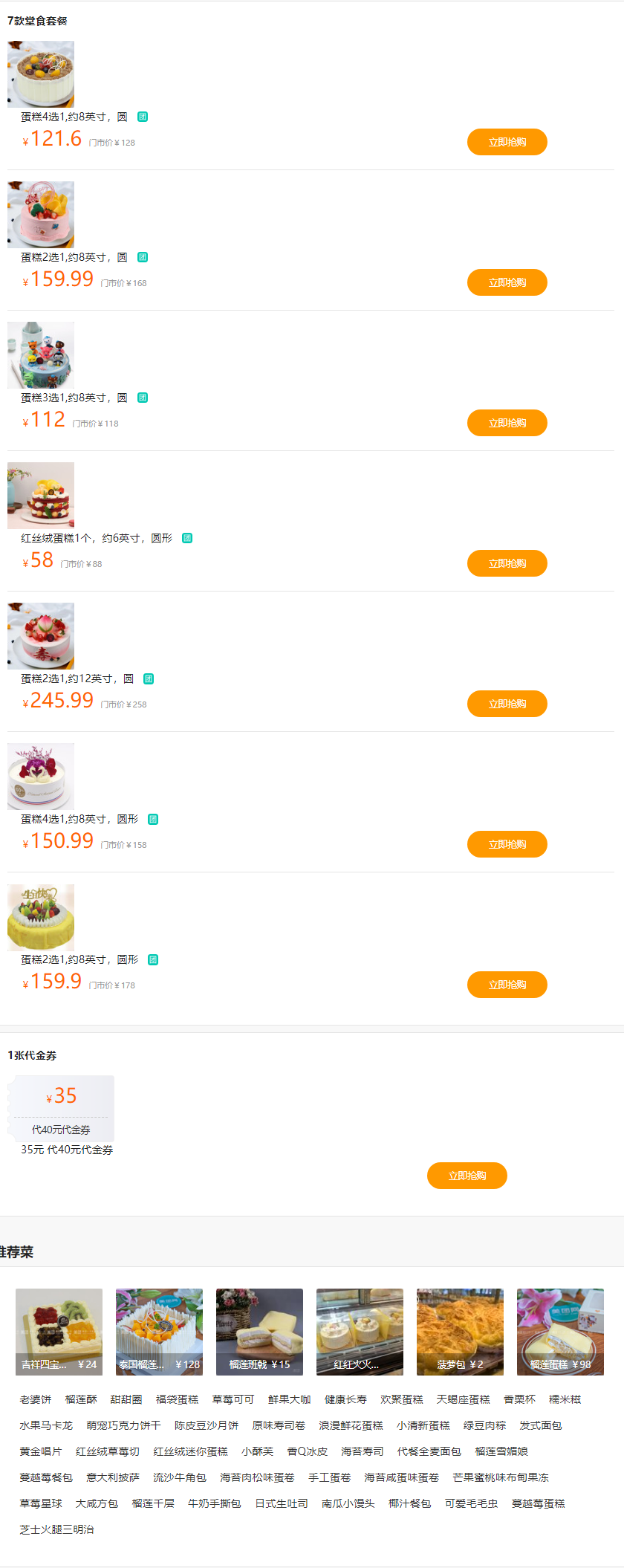Image resolution: width=624 pixels, height=1568 pixels.
Task: Open the 红丝绒蛋糕 deal image
Action: (x=41, y=496)
